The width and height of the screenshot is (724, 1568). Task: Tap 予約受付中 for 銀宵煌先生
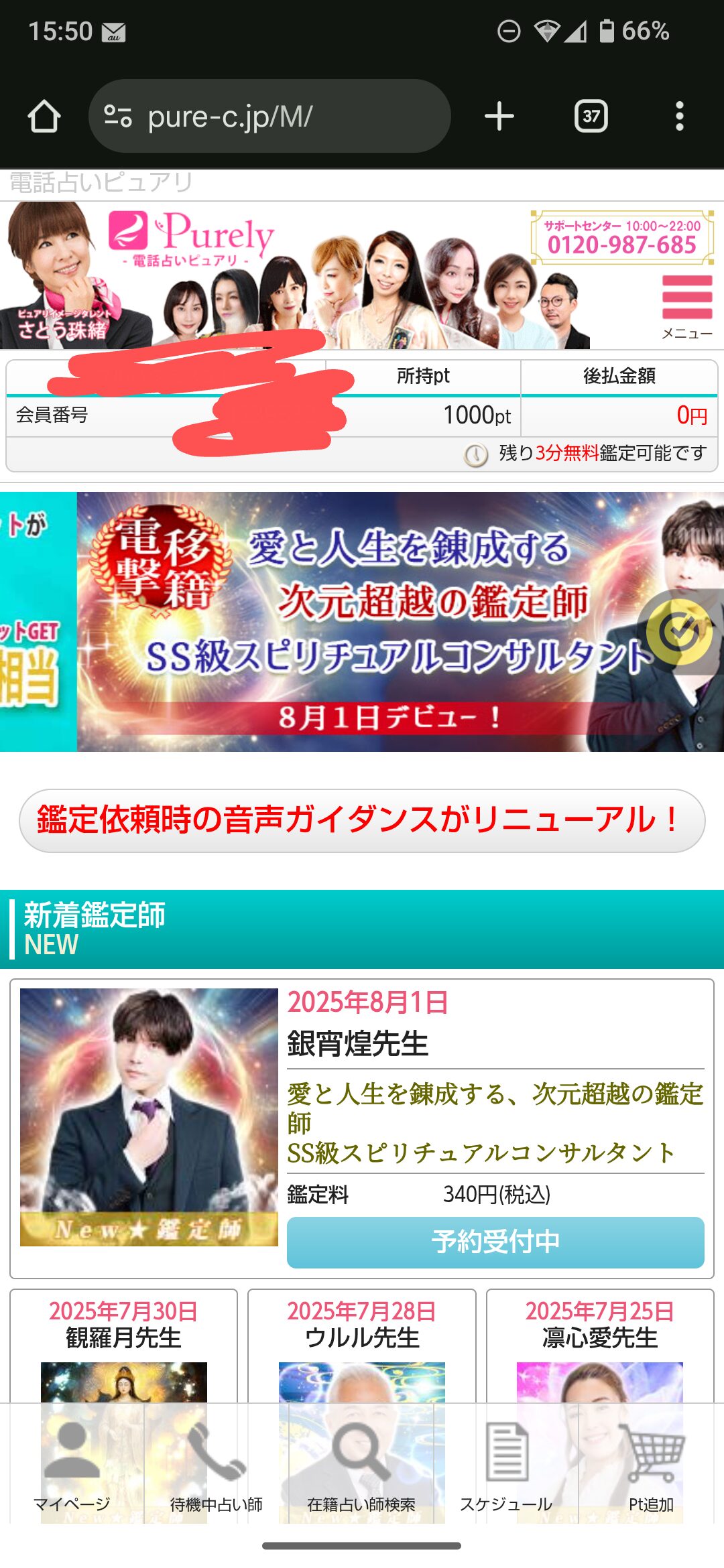pyautogui.click(x=495, y=1242)
